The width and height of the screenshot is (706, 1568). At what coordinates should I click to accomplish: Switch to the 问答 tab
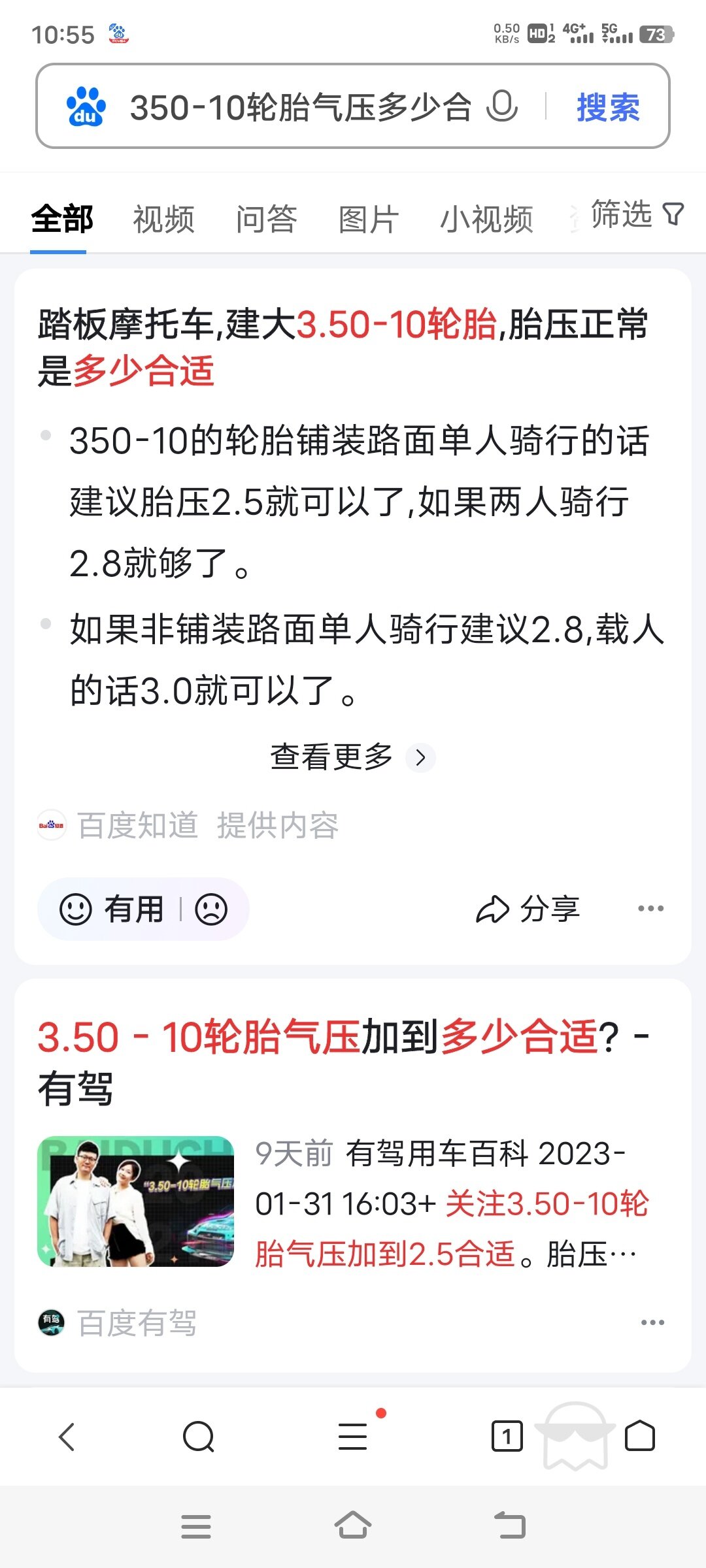click(x=267, y=219)
